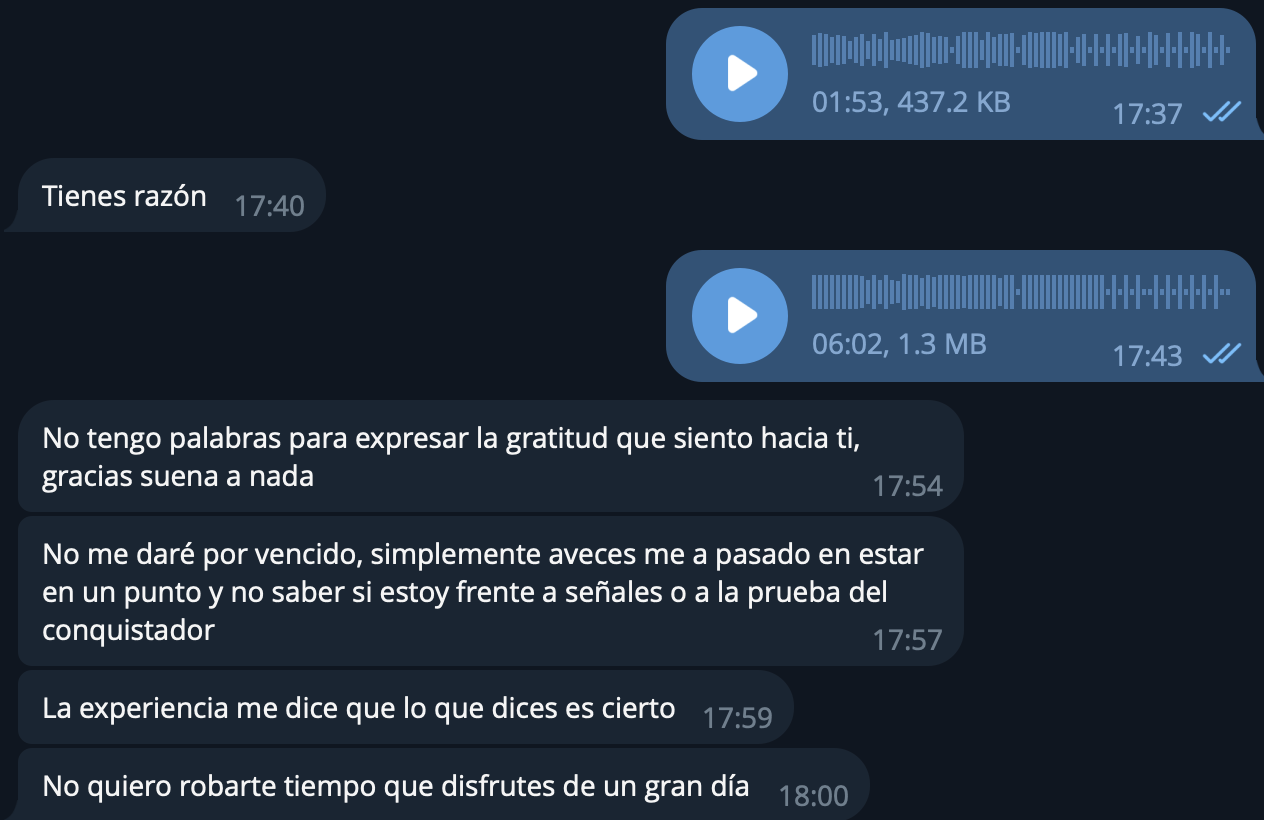This screenshot has width=1264, height=820.
Task: Seek within the 06:02 voice message waveform
Action: tap(1020, 292)
